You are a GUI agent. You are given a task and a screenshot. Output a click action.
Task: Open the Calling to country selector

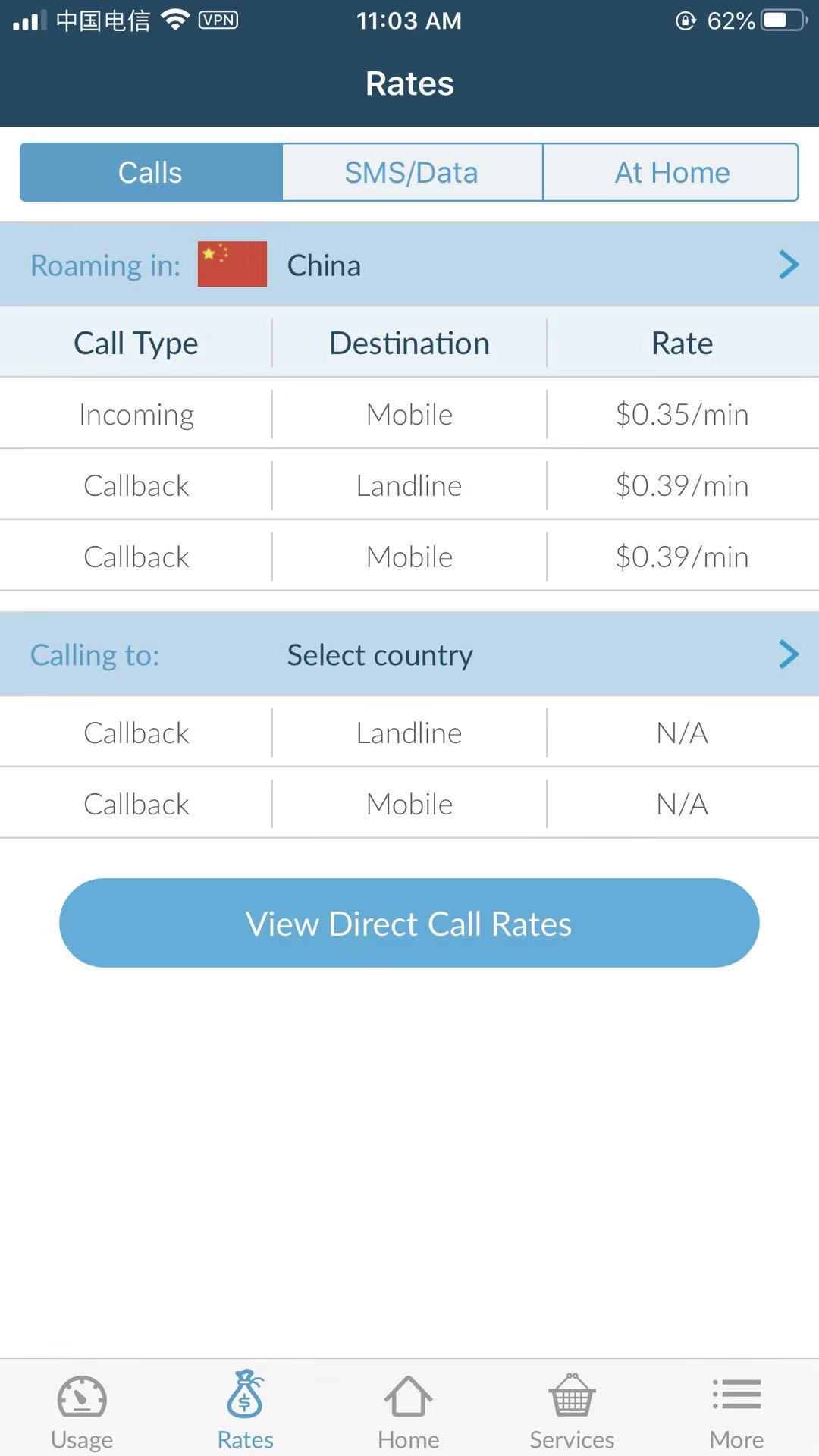409,654
